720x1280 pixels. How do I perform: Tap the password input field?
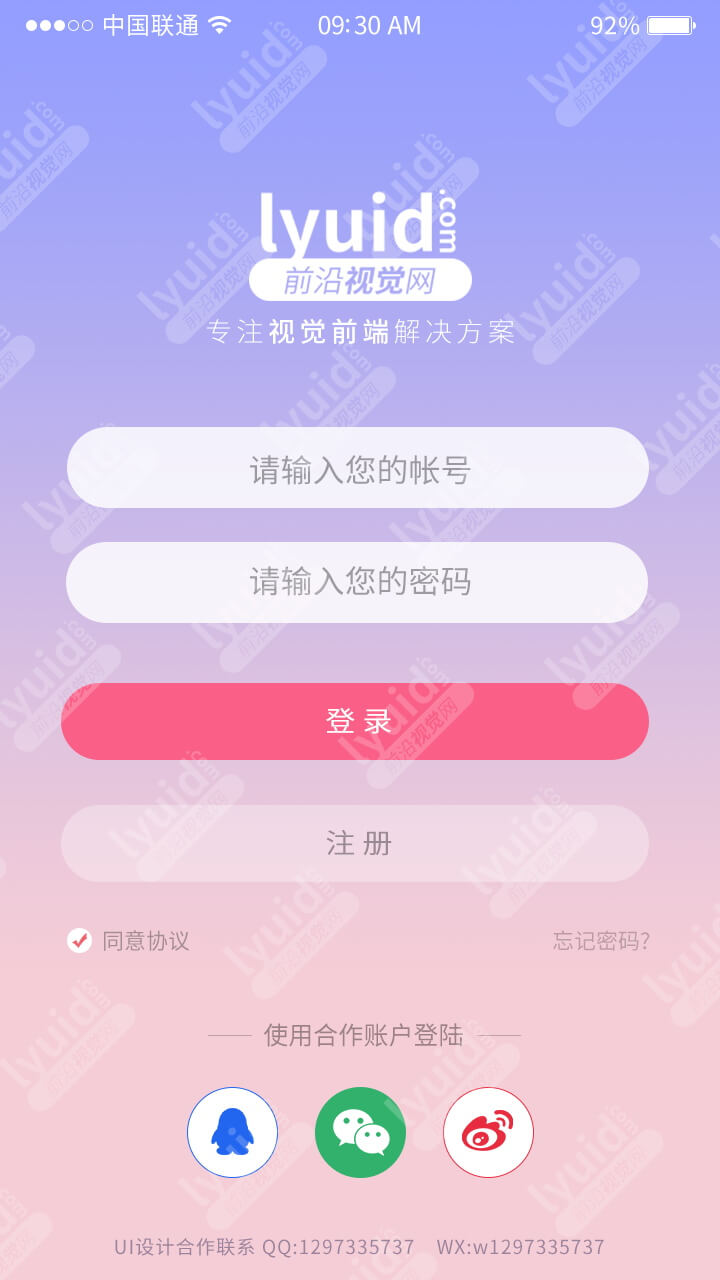click(x=357, y=582)
